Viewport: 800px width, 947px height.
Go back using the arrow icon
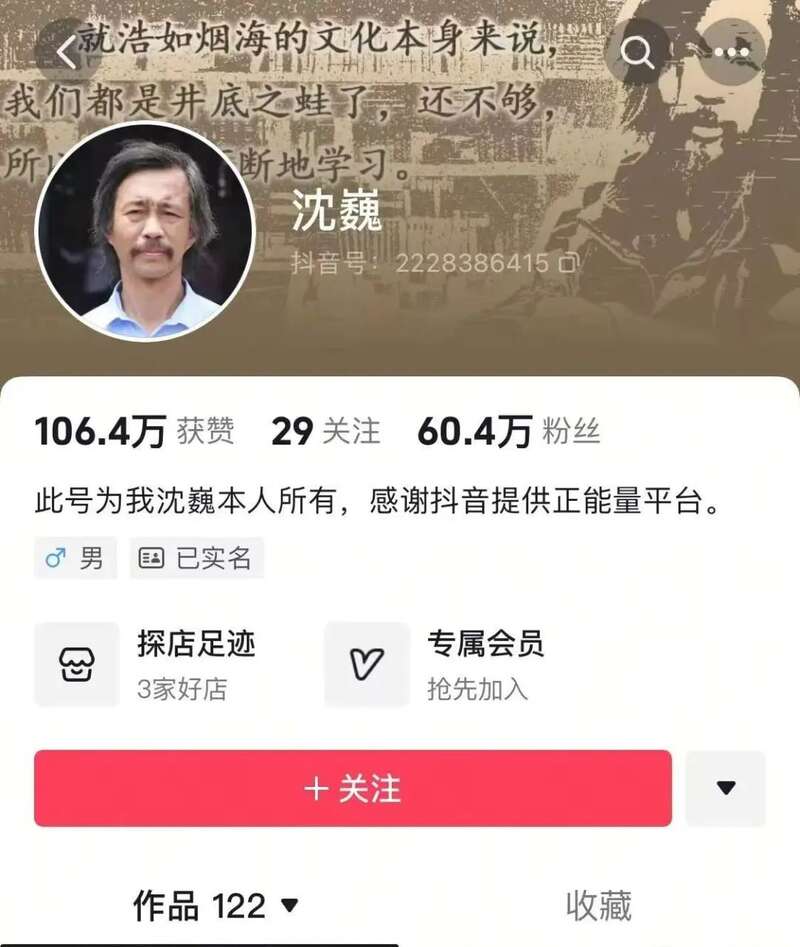click(66, 52)
